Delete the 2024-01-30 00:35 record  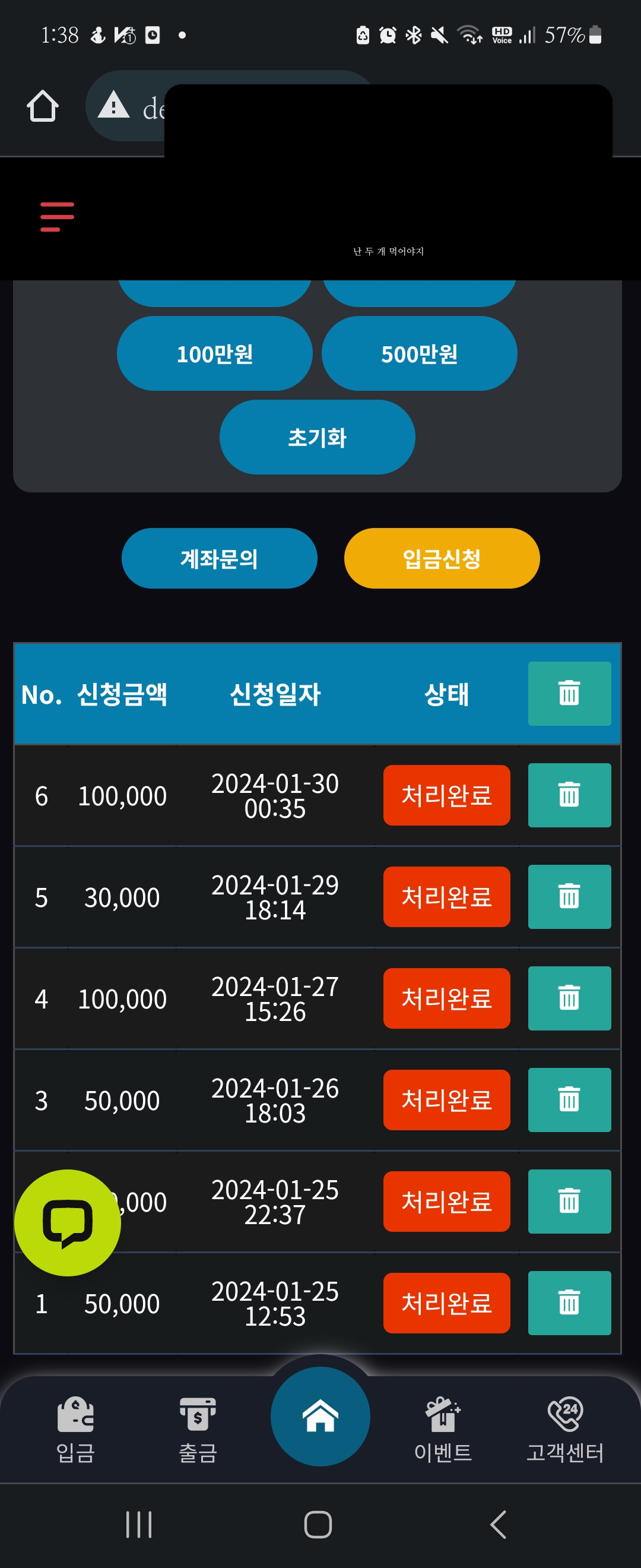(569, 795)
